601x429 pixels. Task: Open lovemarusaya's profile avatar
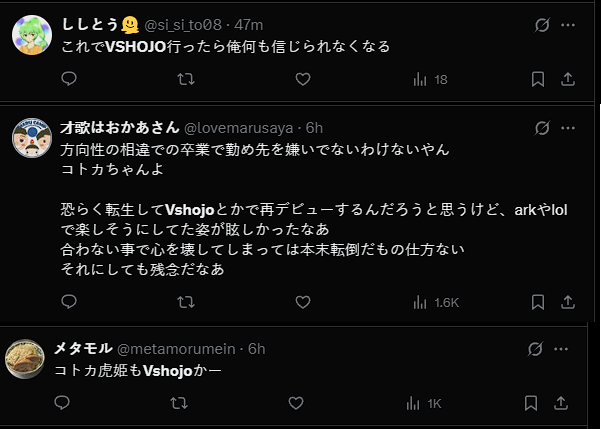coord(31,137)
